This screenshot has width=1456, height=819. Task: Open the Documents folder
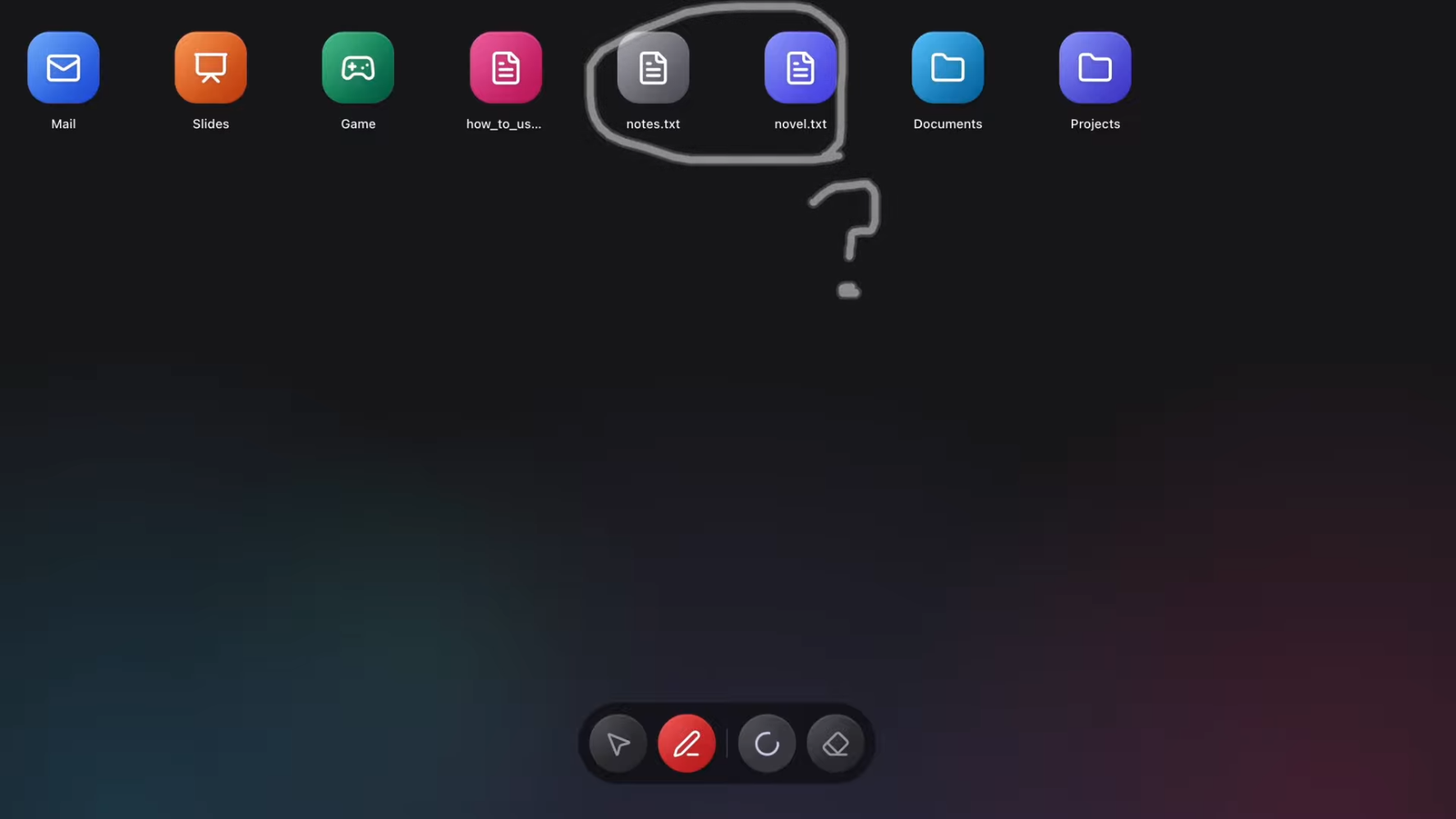click(947, 68)
